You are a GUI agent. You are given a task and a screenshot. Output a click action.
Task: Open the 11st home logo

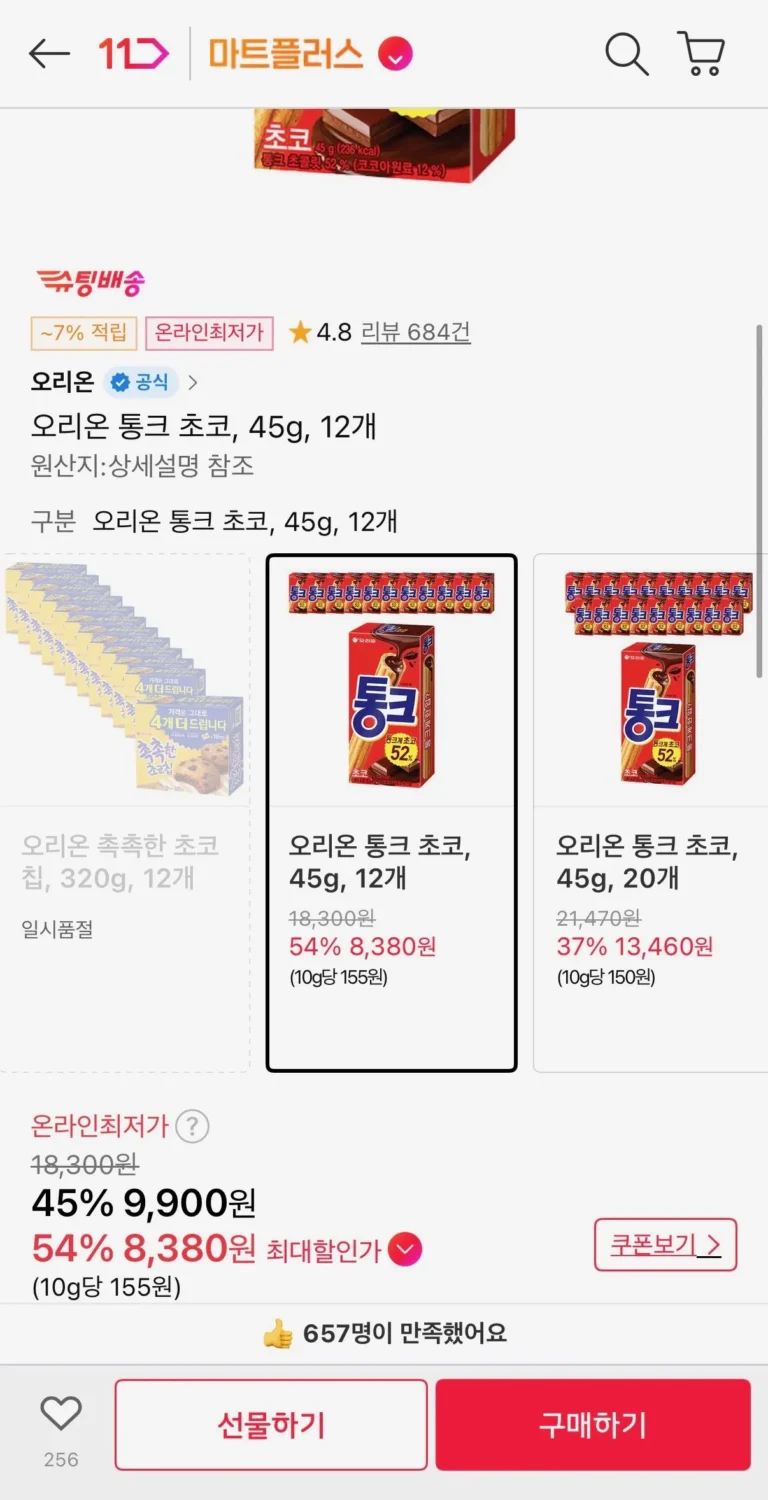click(133, 54)
